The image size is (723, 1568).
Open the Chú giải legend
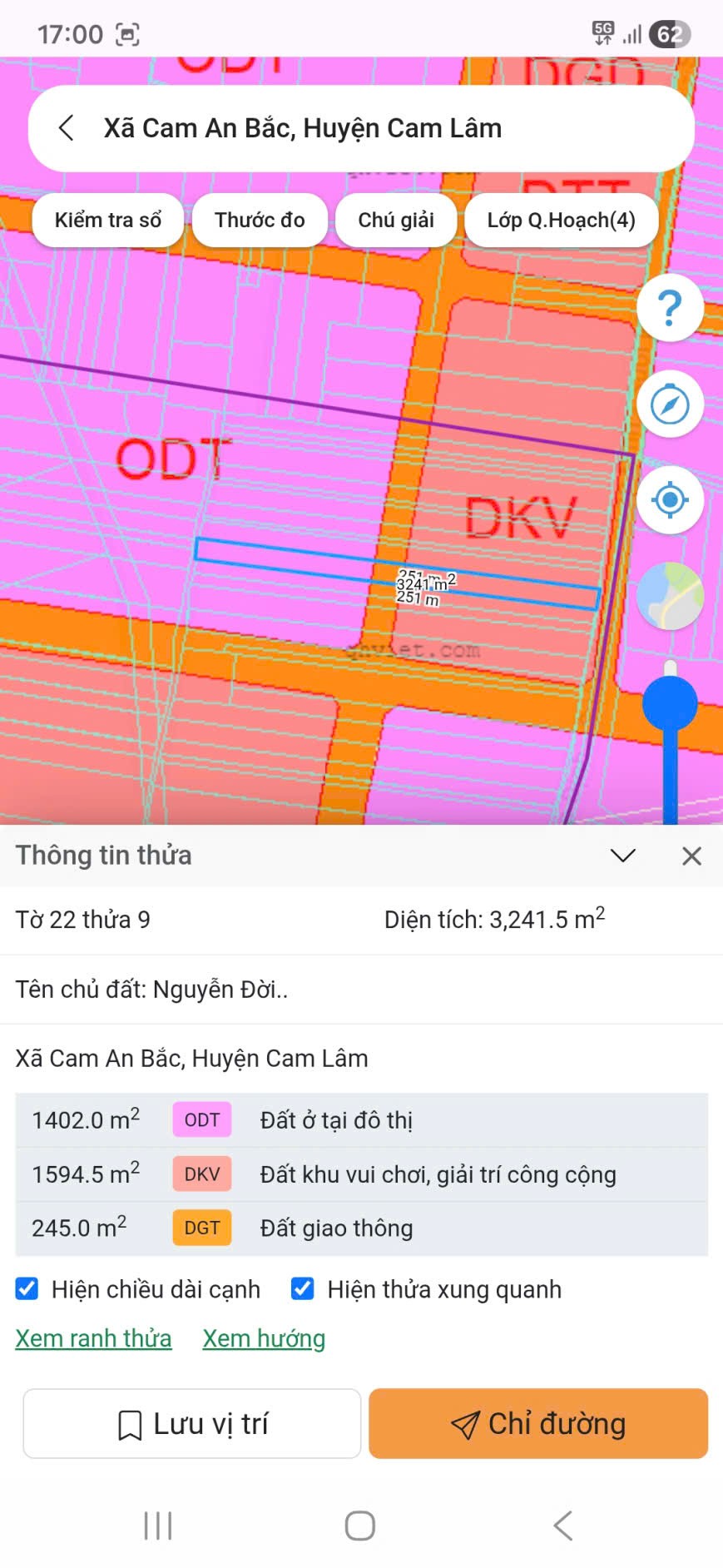396,220
